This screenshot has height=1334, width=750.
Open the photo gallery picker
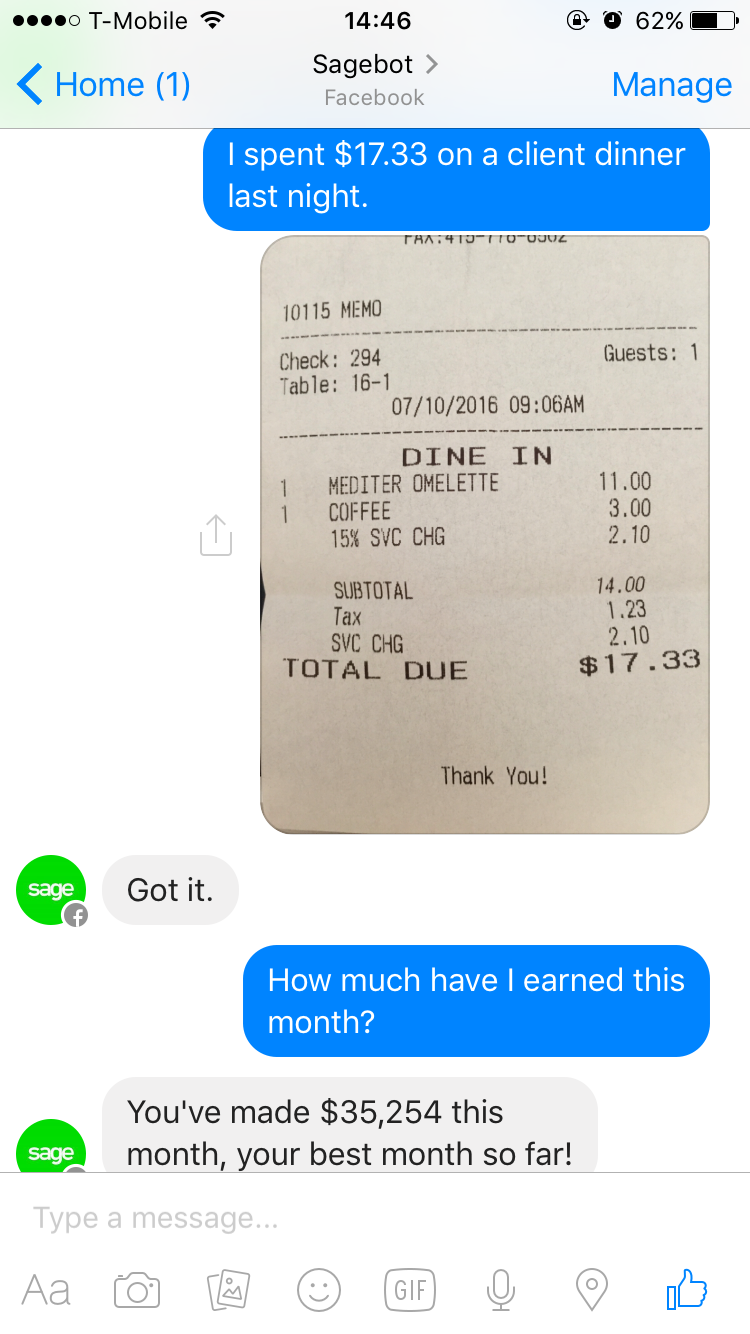coord(228,1289)
